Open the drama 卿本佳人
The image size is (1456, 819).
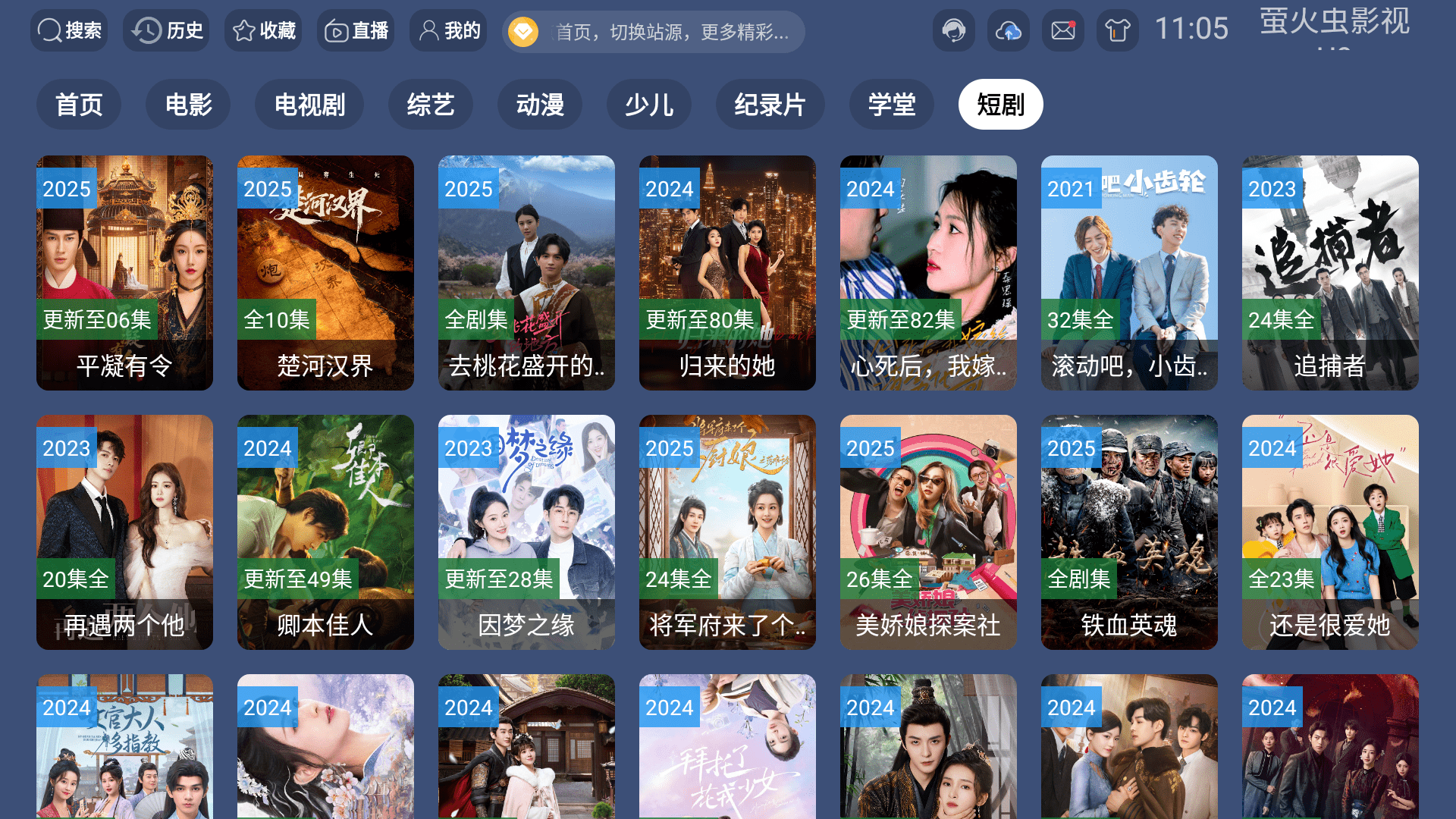(x=325, y=532)
